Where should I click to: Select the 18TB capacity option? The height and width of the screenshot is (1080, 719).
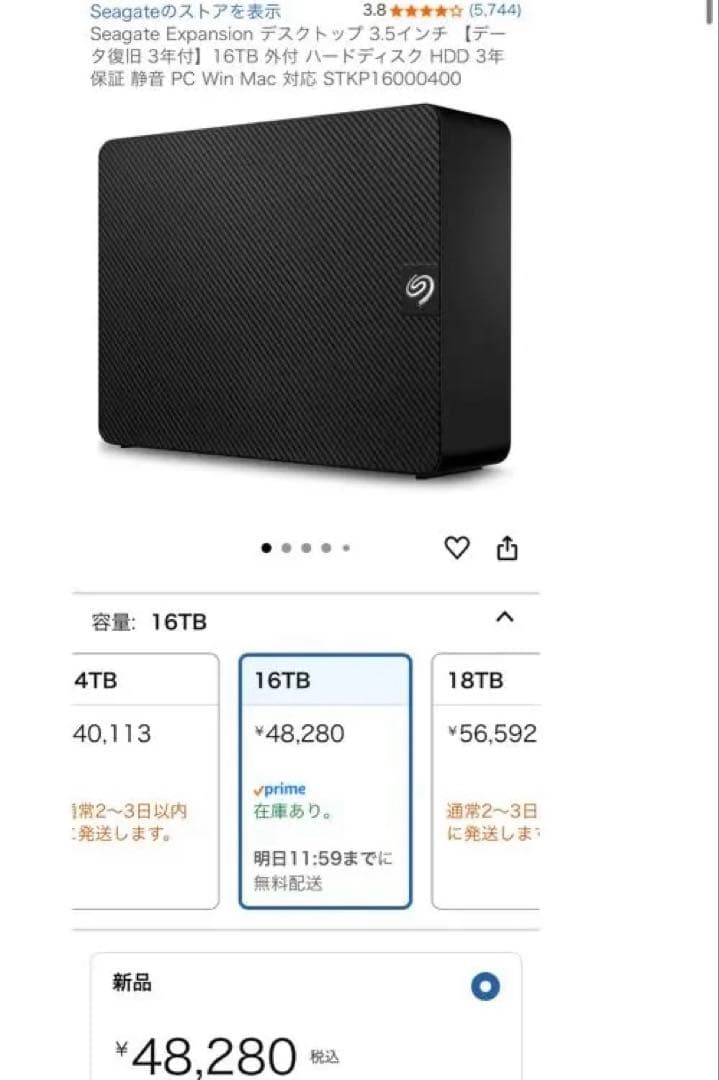[x=486, y=780]
